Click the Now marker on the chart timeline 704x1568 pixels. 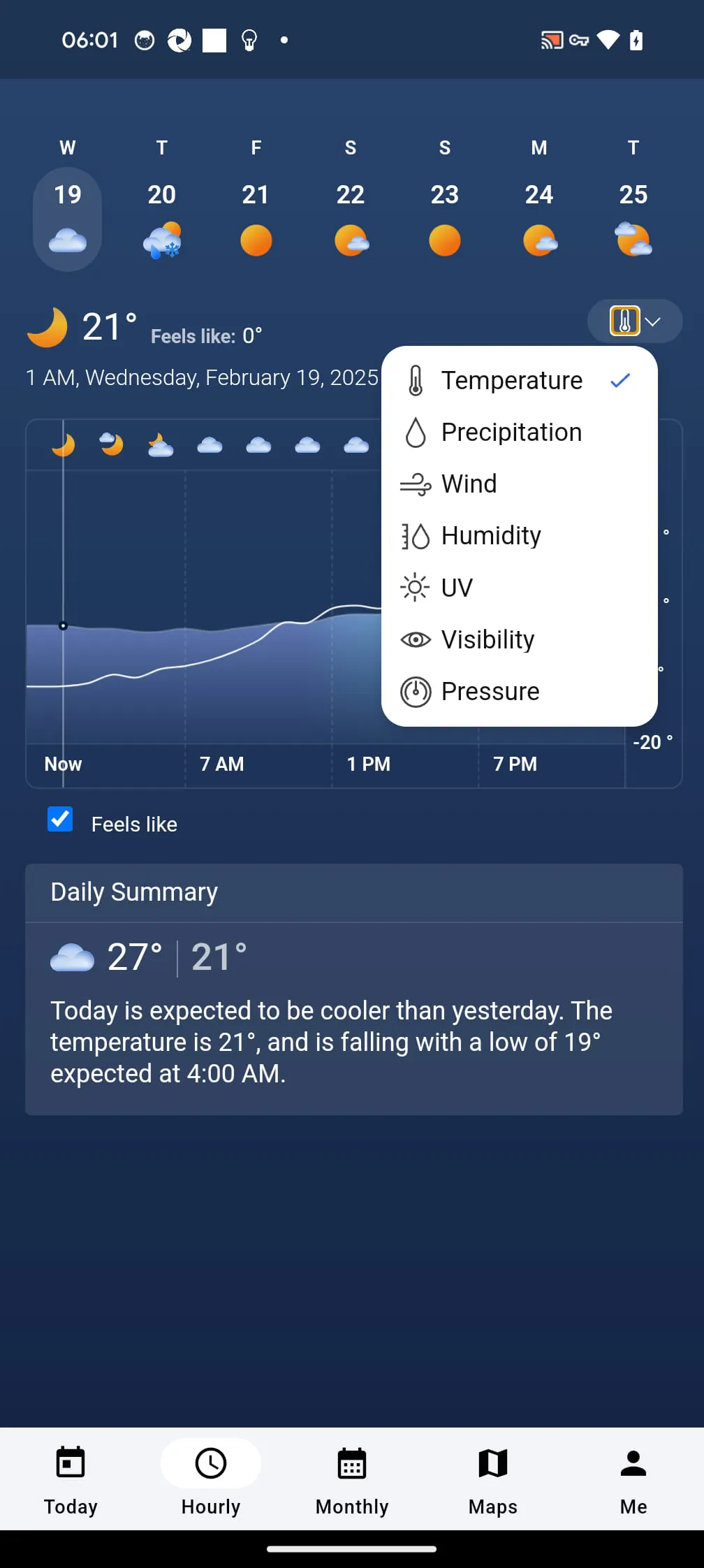[x=63, y=764]
